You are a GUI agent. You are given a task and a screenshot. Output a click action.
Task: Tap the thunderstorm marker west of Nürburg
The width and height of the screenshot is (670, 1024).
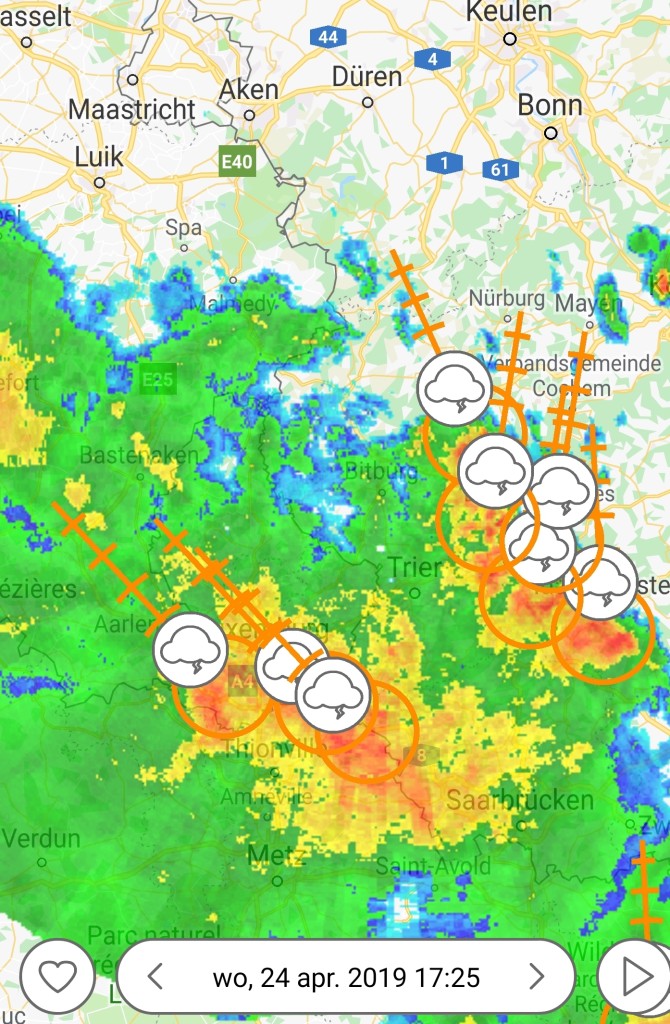pos(455,389)
